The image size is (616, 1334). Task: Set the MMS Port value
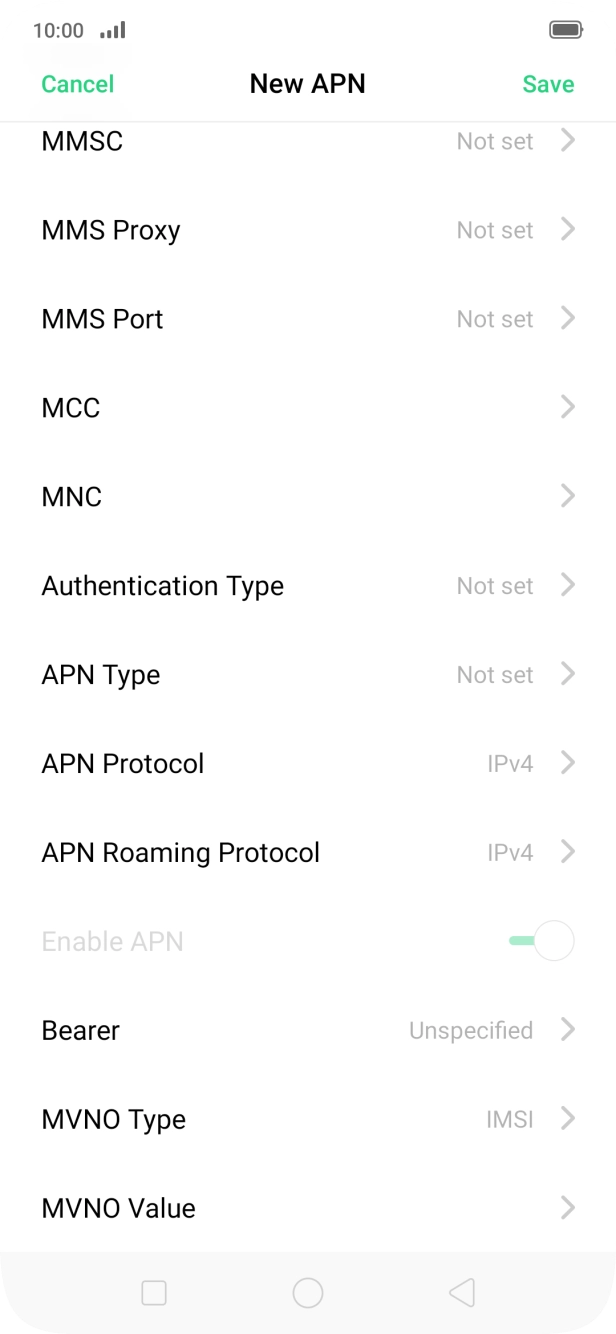[x=308, y=319]
